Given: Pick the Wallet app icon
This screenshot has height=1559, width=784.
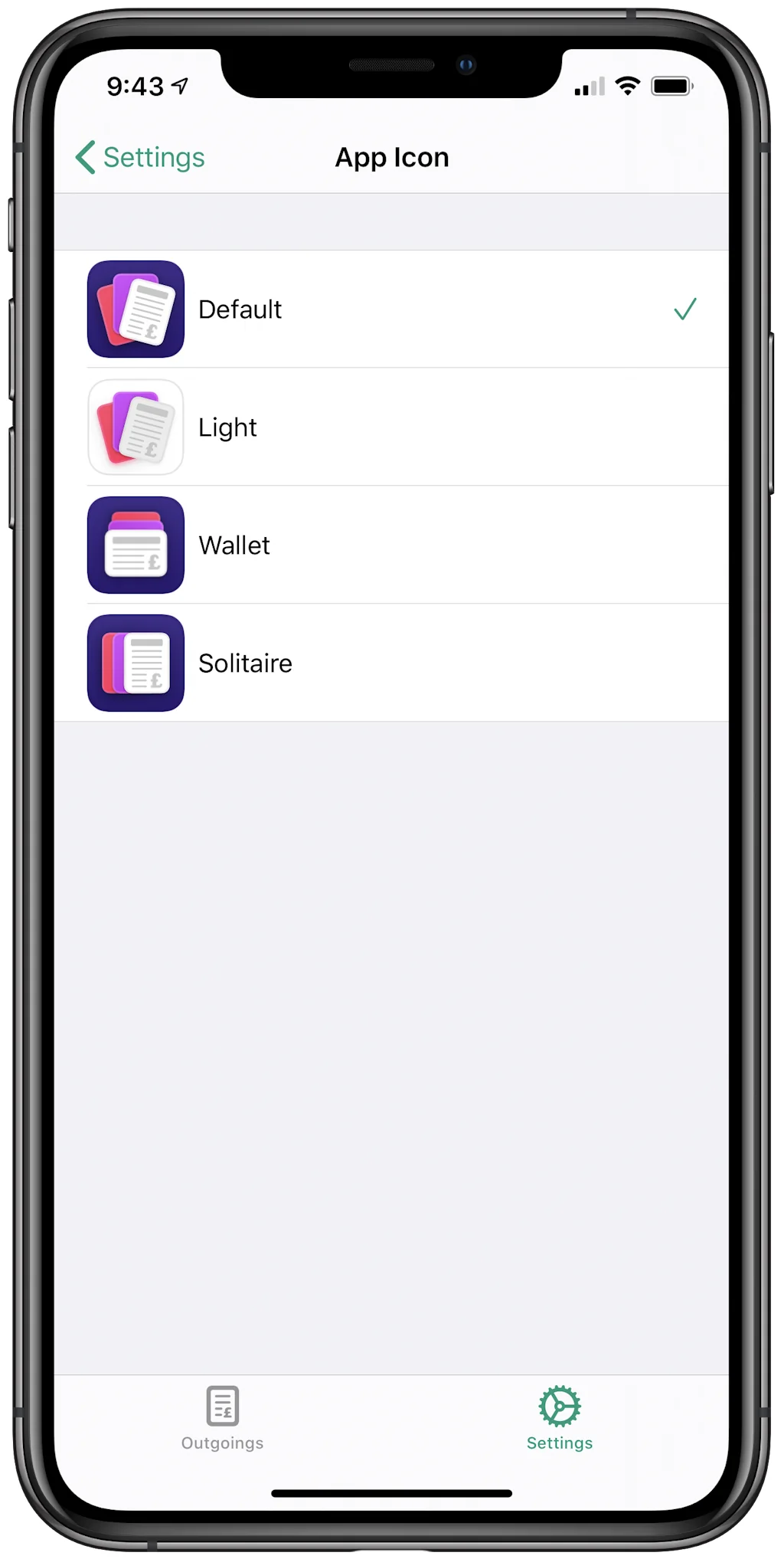Looking at the screenshot, I should click(390, 545).
